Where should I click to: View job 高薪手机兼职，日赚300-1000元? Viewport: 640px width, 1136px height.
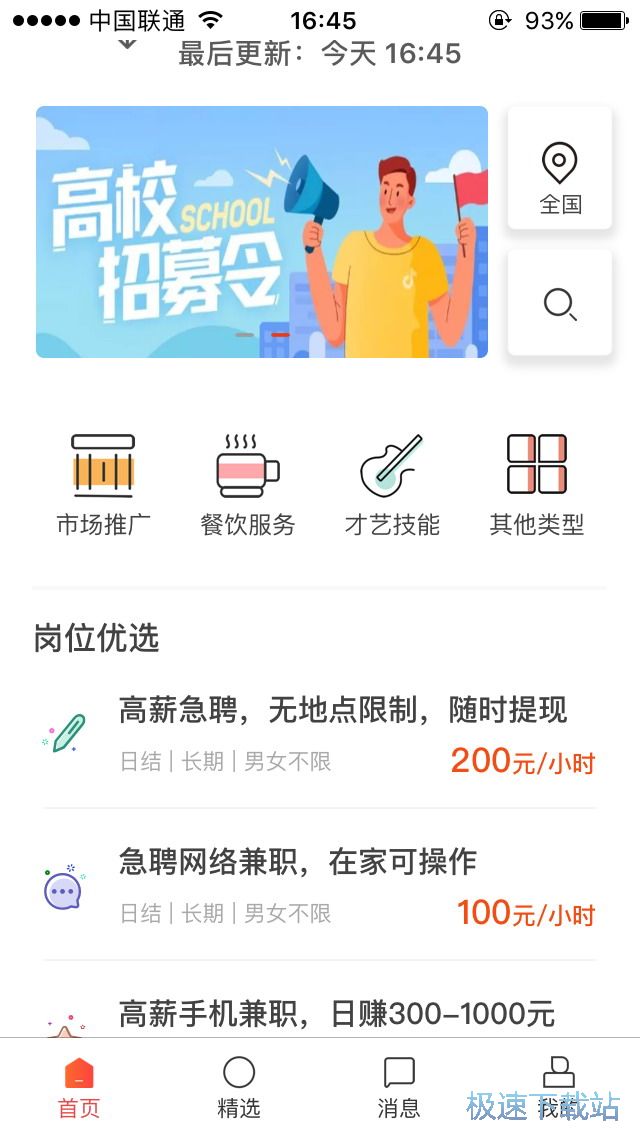(336, 1014)
